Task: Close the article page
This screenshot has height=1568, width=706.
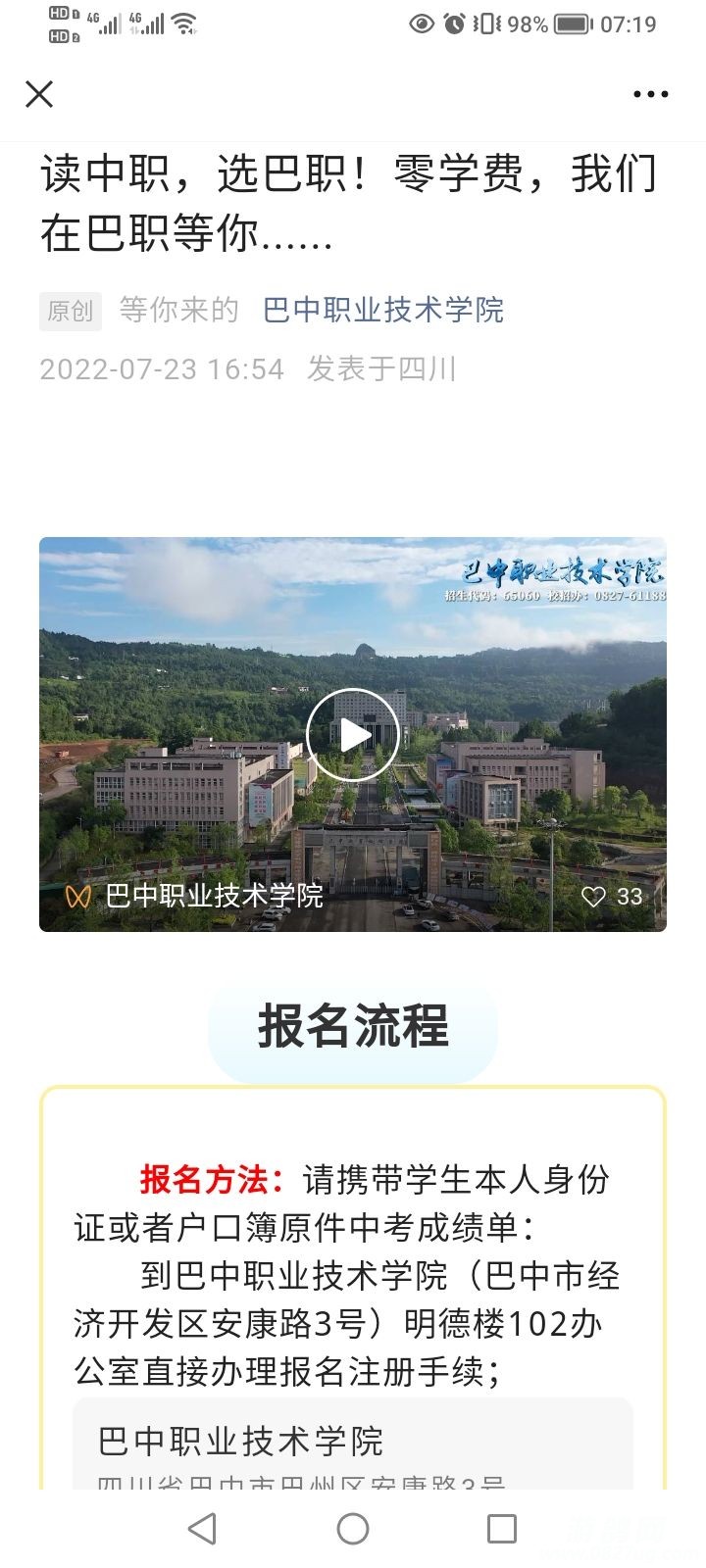Action: [39, 94]
